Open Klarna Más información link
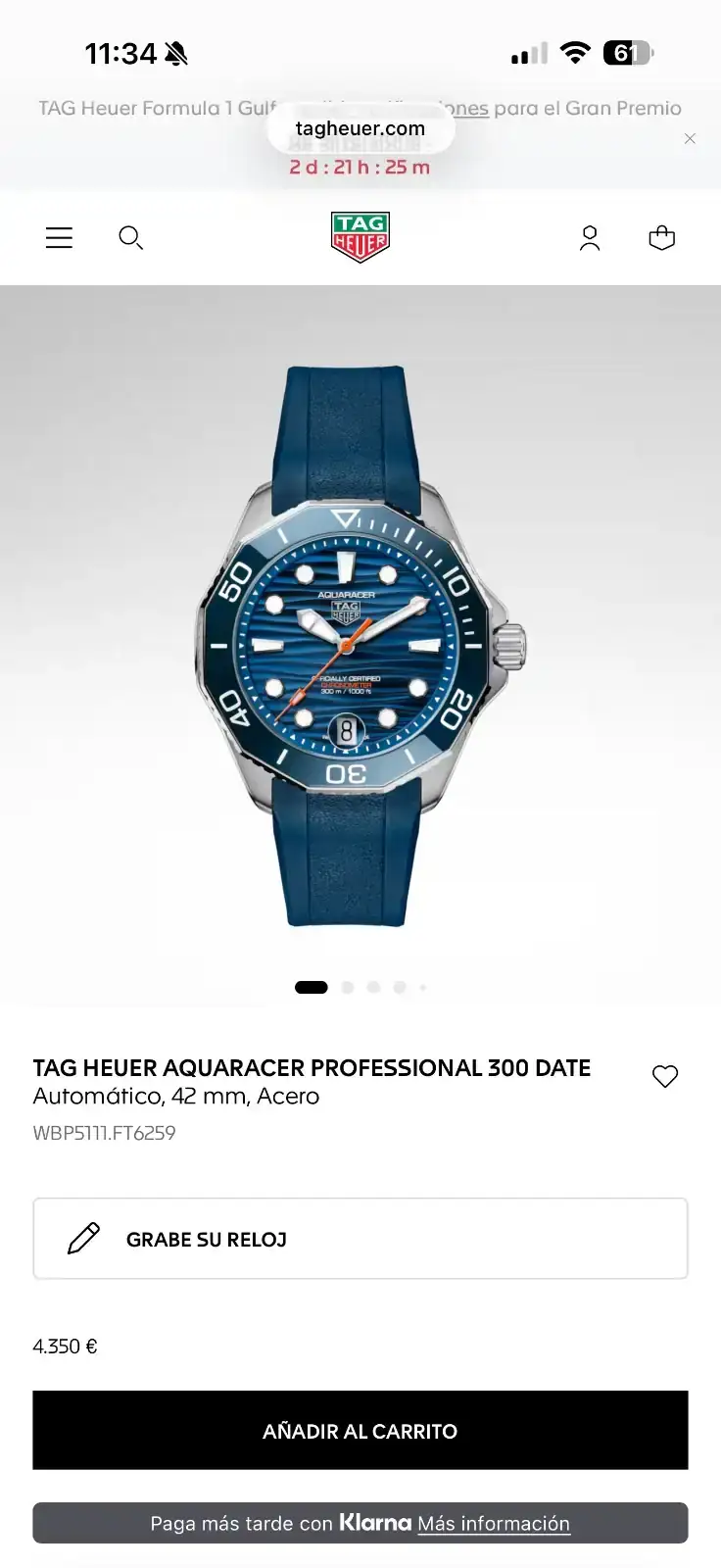721x1568 pixels. 494,1523
